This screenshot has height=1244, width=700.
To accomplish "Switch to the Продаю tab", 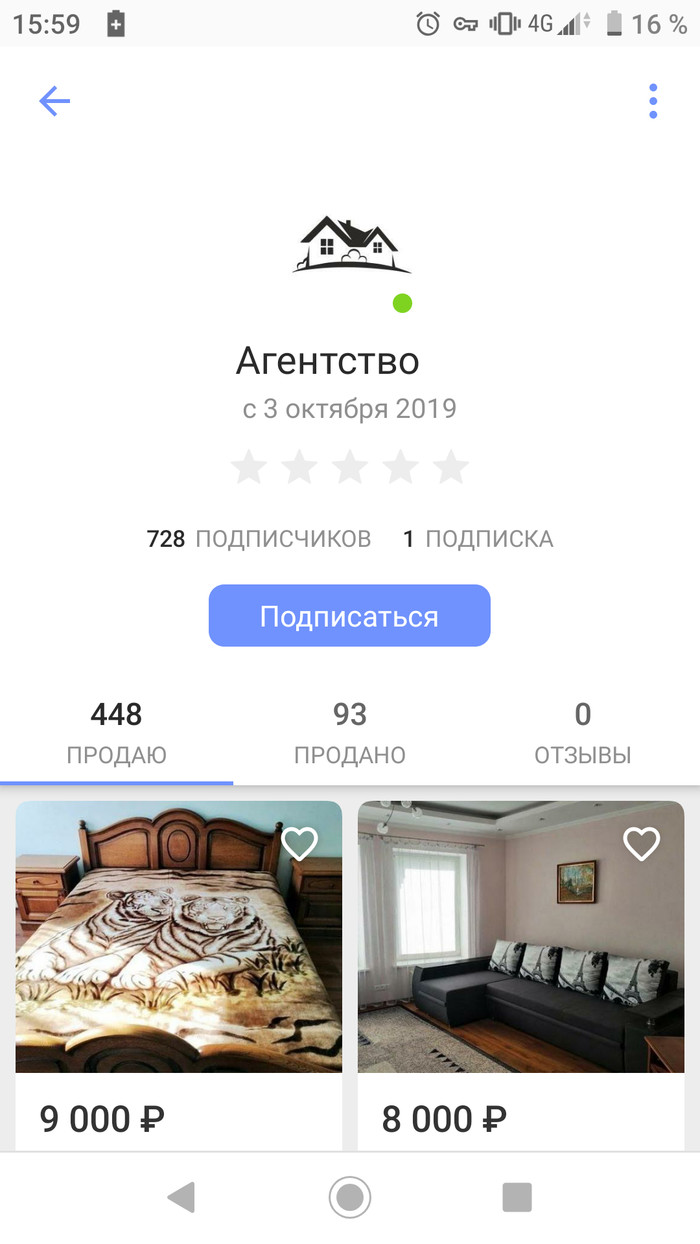I will coord(116,733).
